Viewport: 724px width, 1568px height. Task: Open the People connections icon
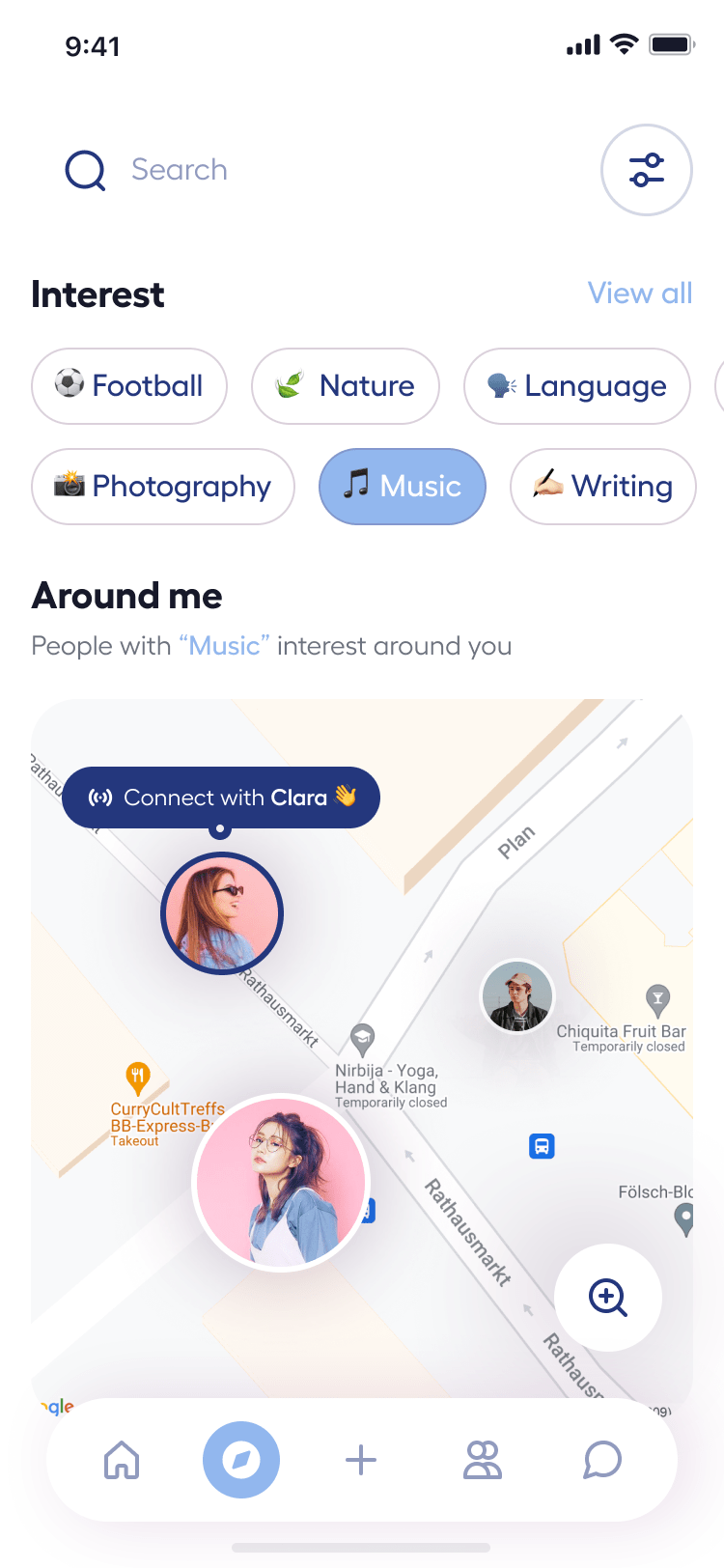[482, 1460]
